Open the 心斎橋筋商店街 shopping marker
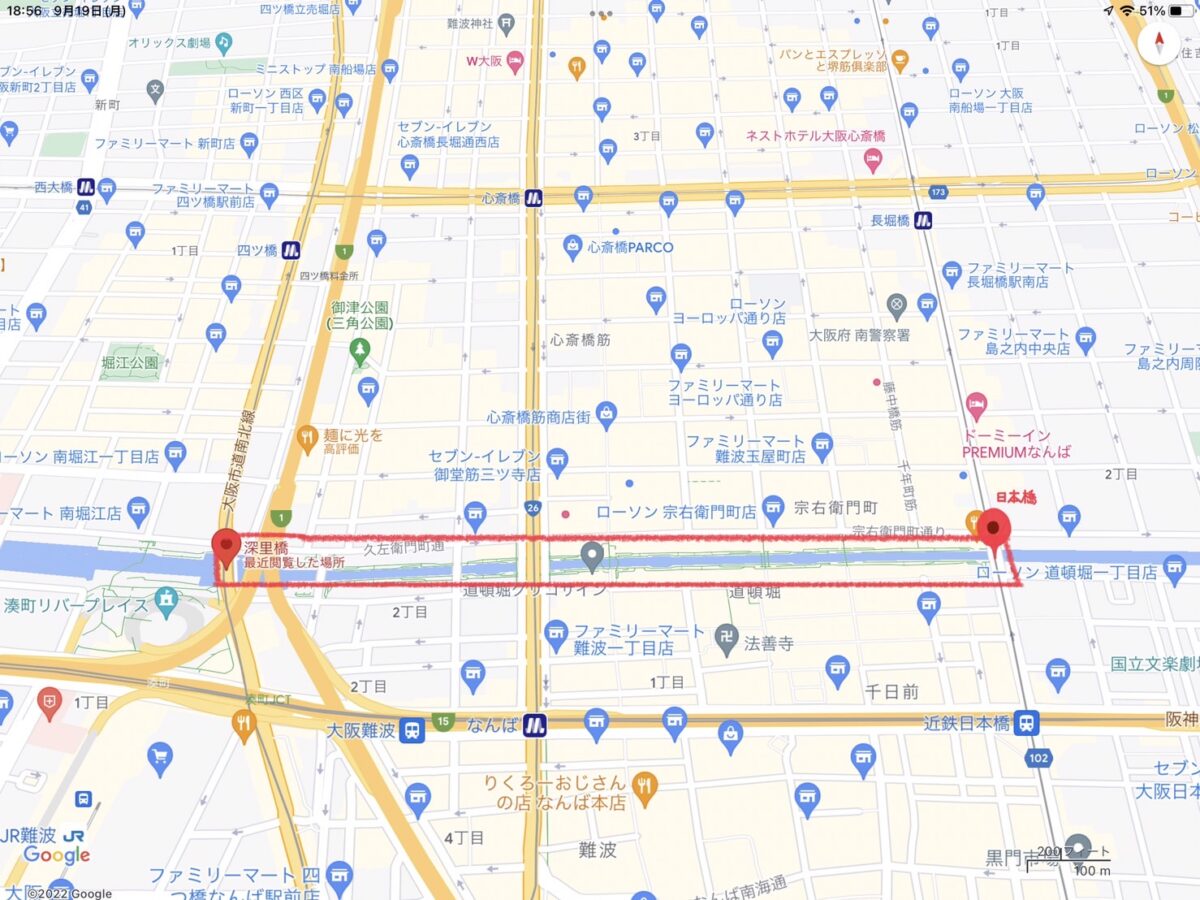 tap(606, 412)
